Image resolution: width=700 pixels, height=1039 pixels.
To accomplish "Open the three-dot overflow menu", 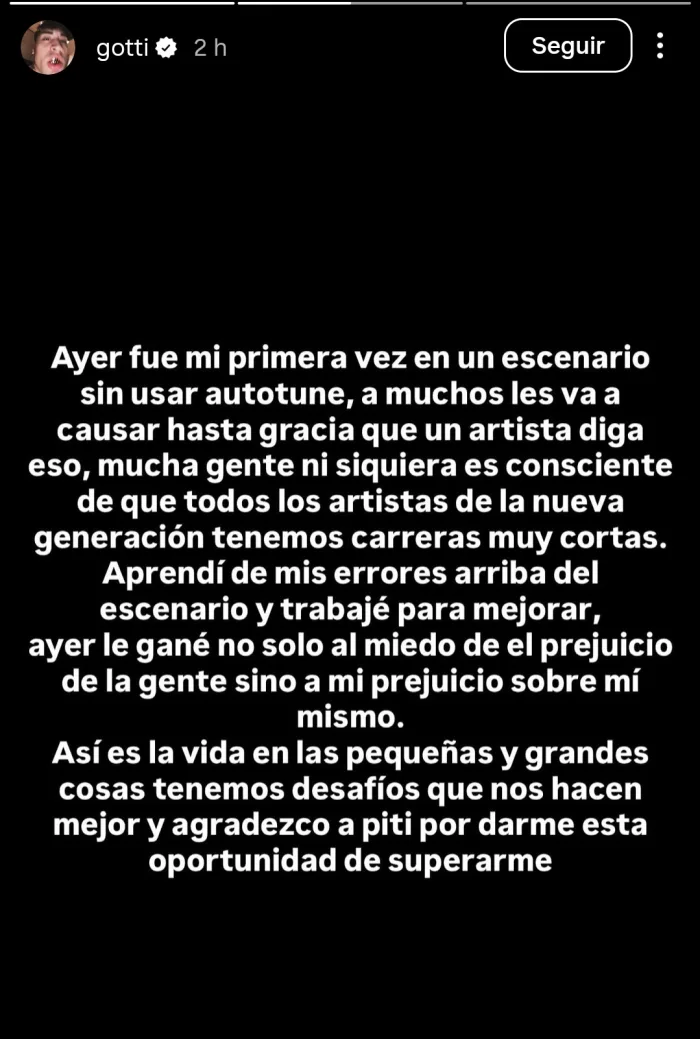I will [x=660, y=46].
